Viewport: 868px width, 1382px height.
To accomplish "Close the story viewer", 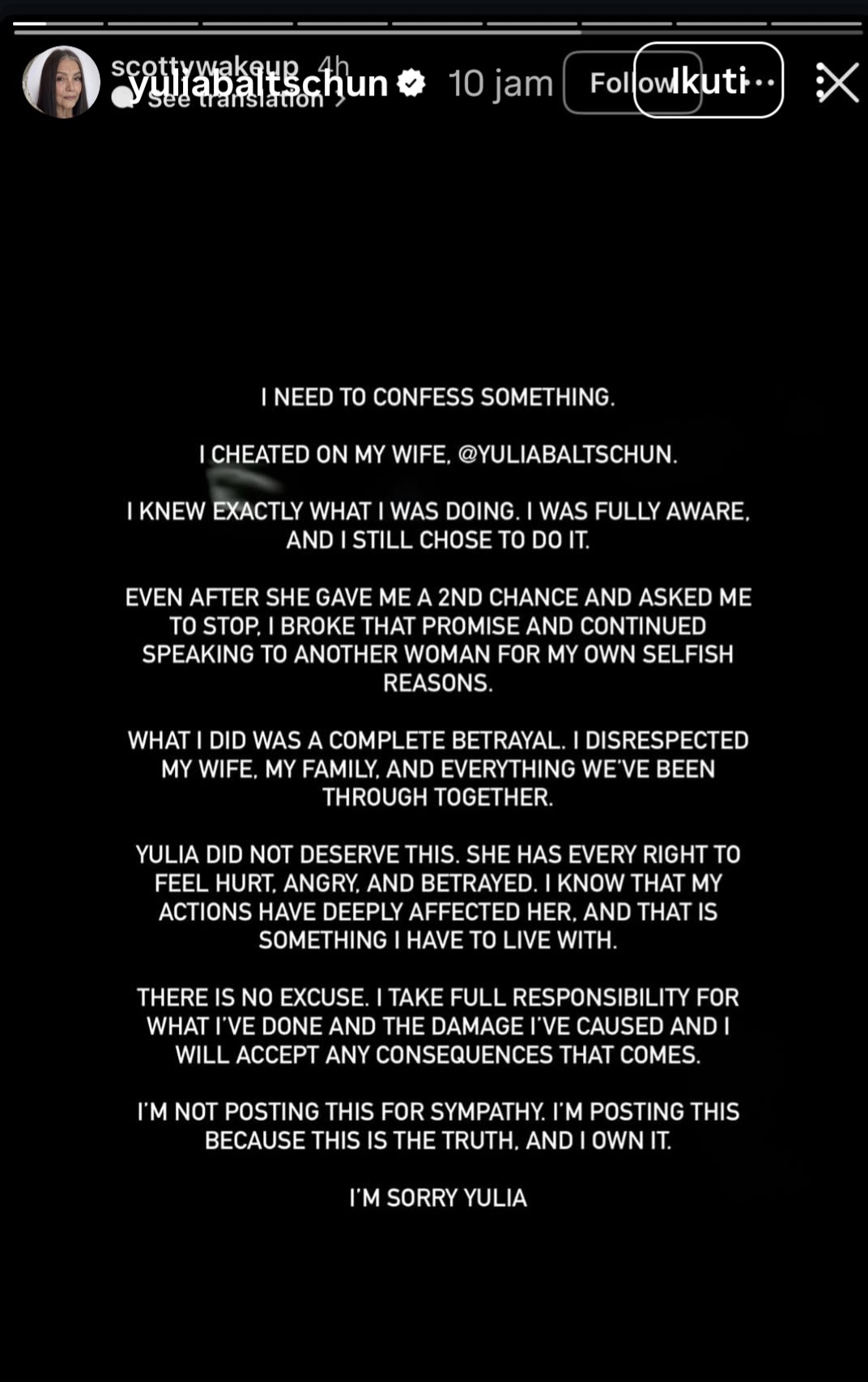I will point(838,83).
